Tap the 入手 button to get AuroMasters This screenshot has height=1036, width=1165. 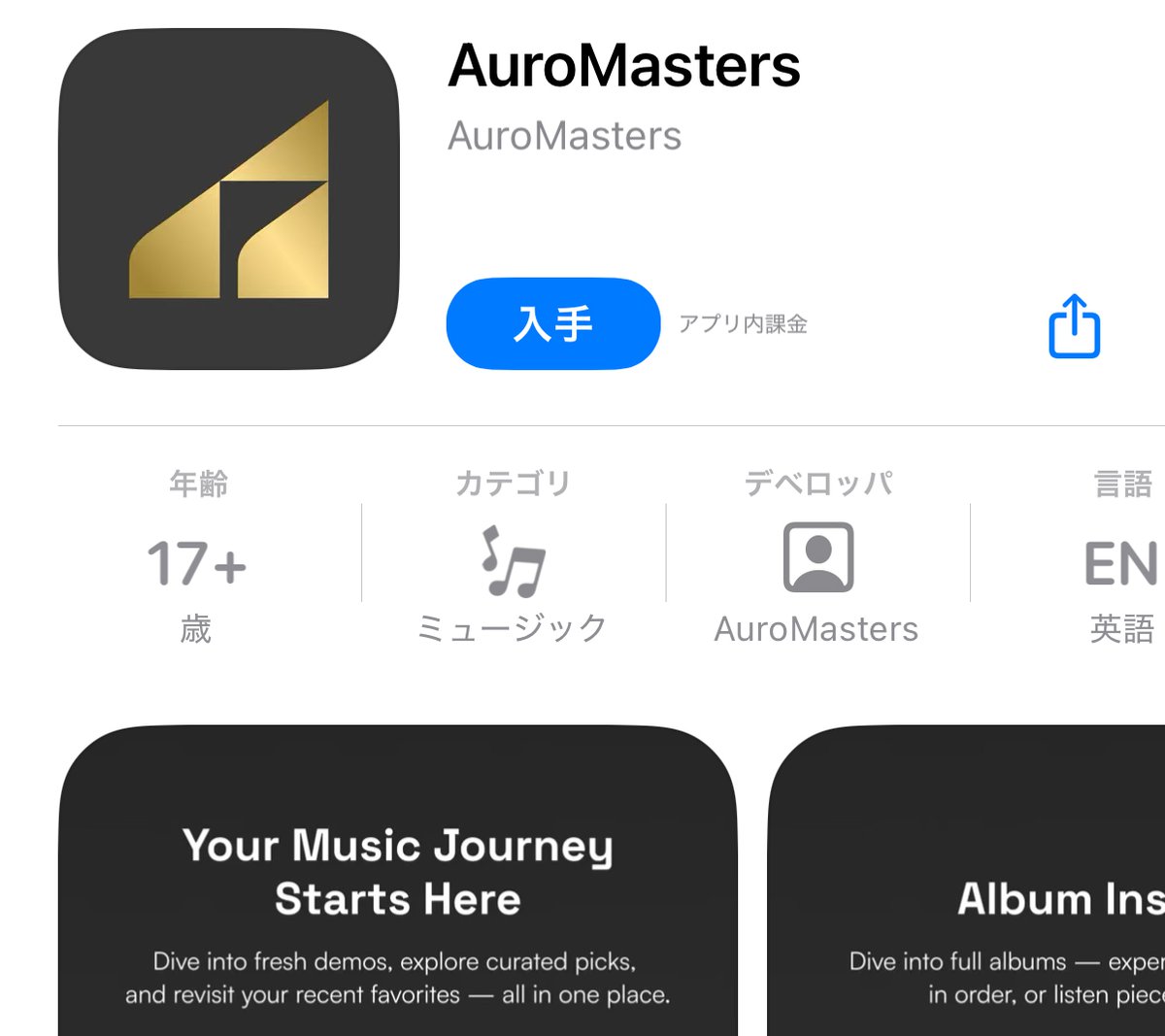552,323
